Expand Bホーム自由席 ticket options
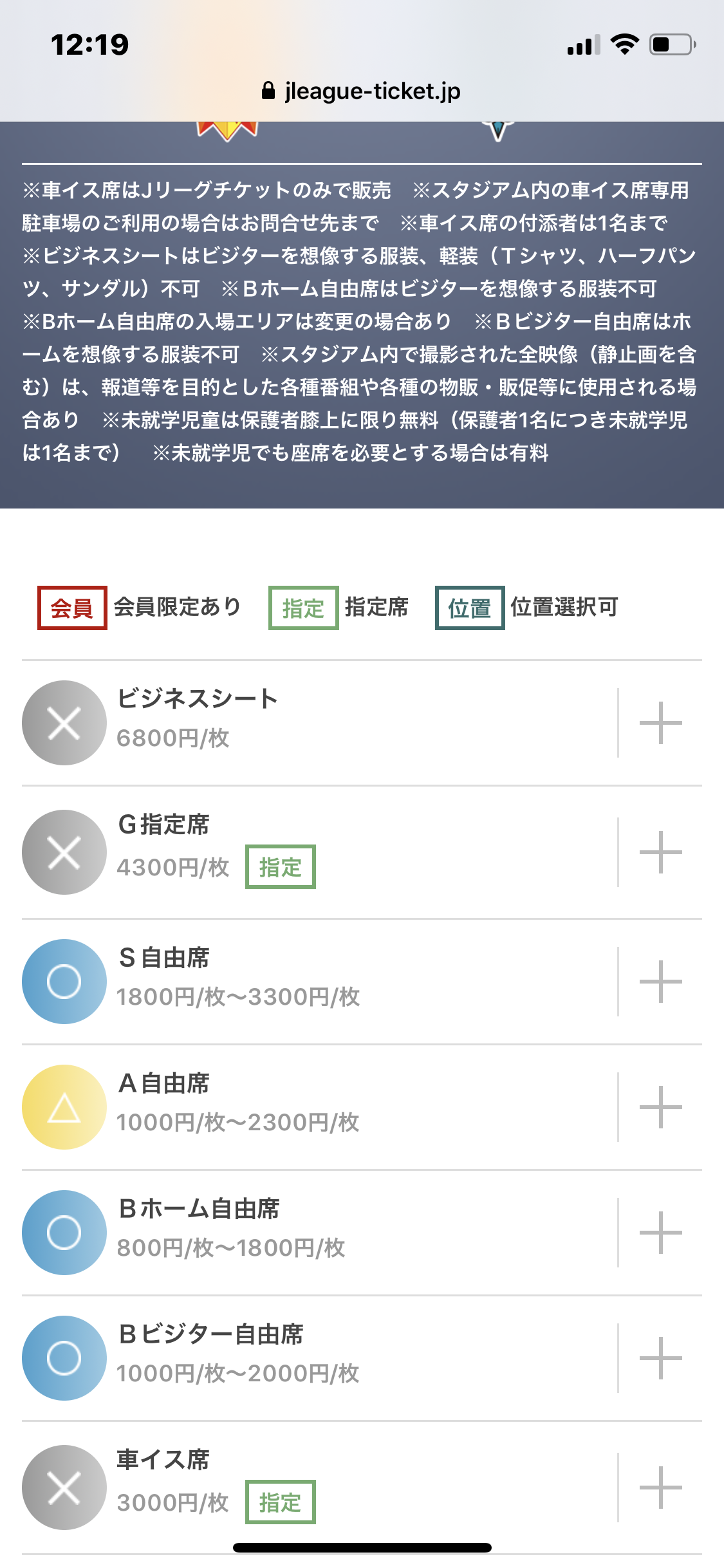This screenshot has width=724, height=1568. tap(660, 1233)
